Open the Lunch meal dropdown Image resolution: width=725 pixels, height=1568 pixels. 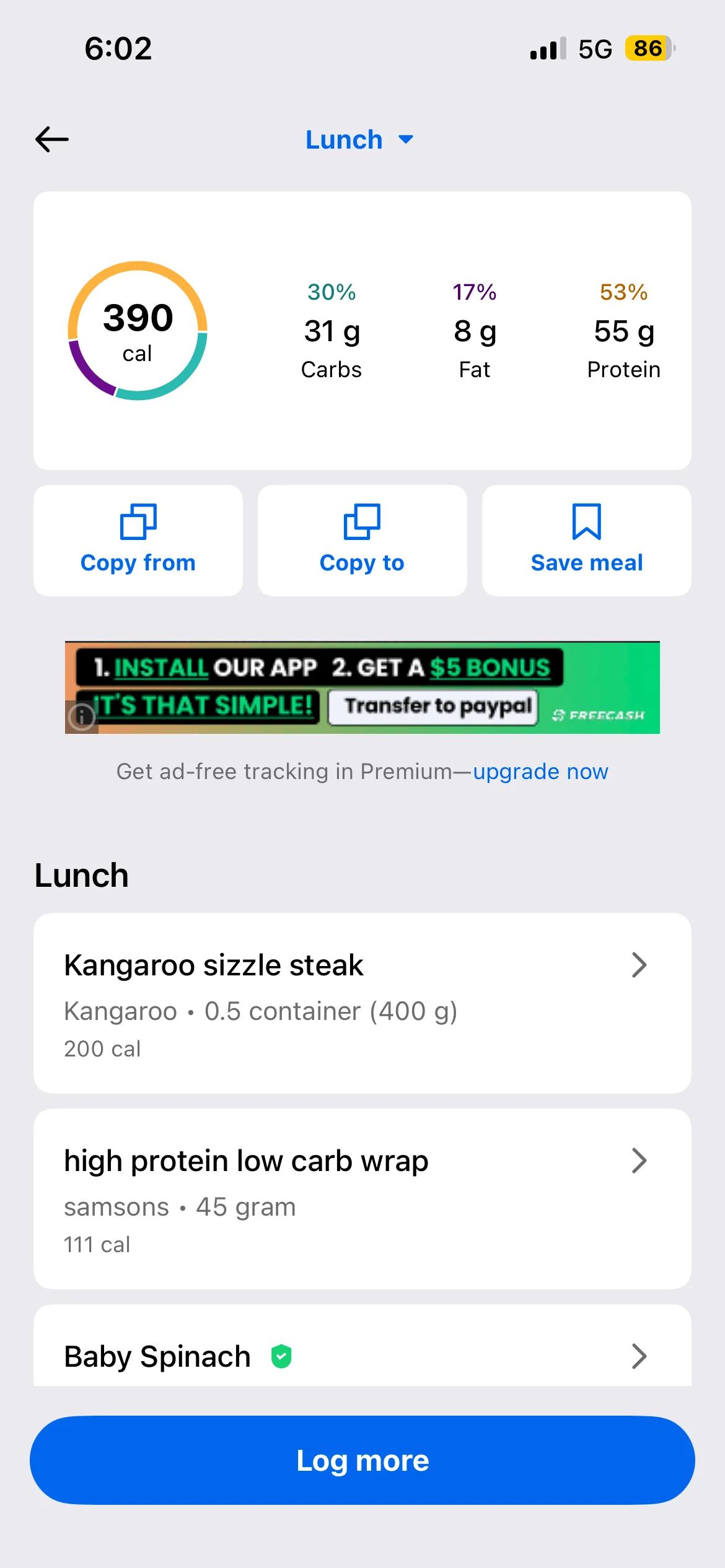(x=359, y=140)
